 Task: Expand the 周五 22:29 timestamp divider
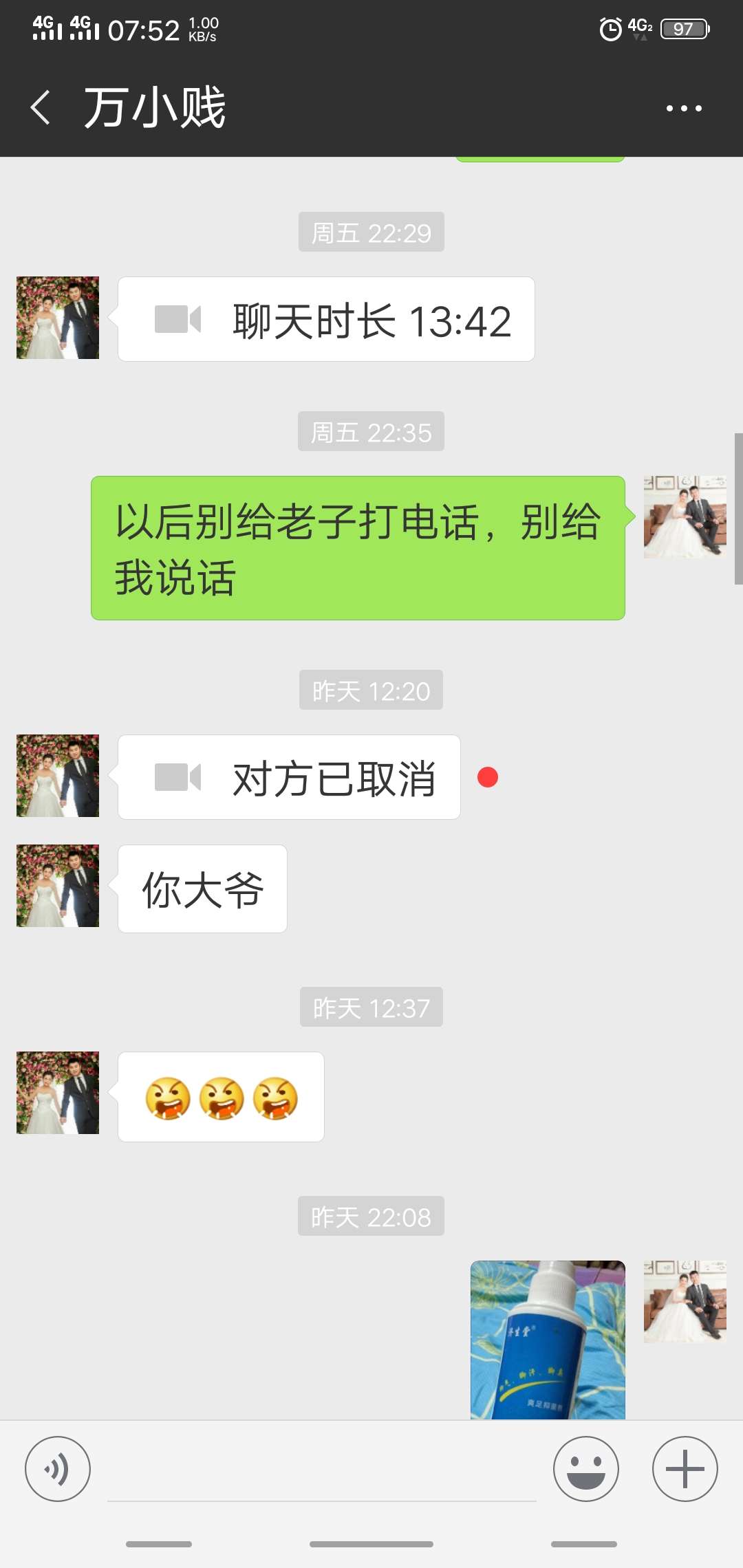point(370,232)
